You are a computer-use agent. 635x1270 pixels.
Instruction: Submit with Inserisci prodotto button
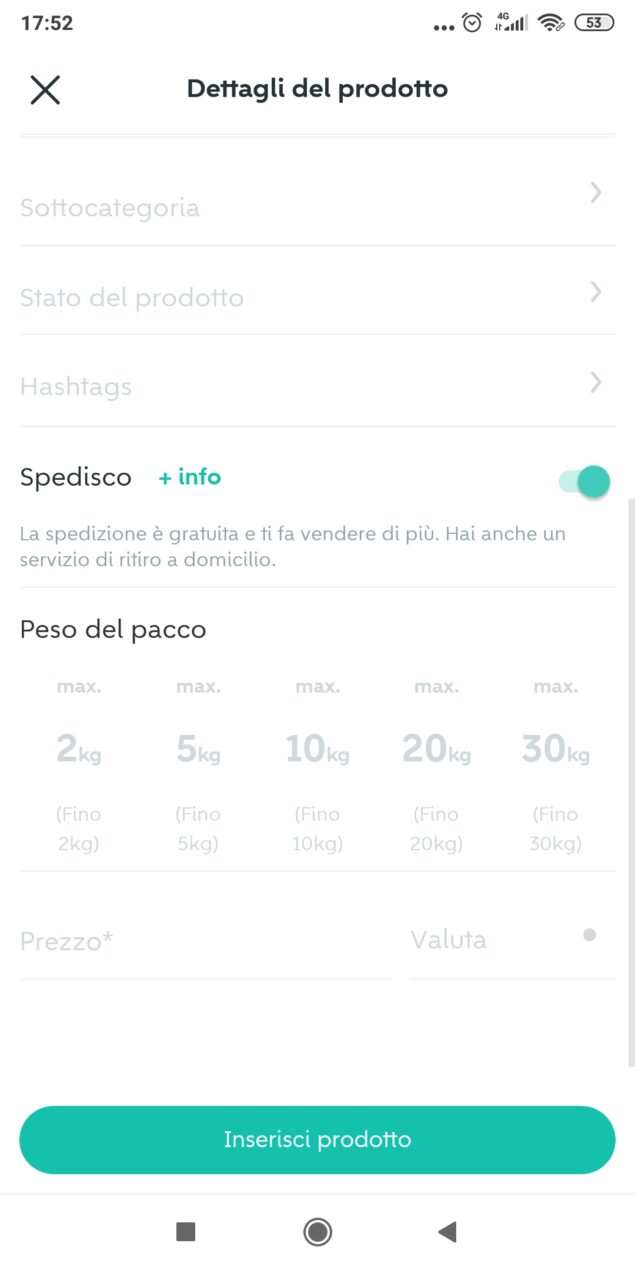click(x=317, y=1139)
